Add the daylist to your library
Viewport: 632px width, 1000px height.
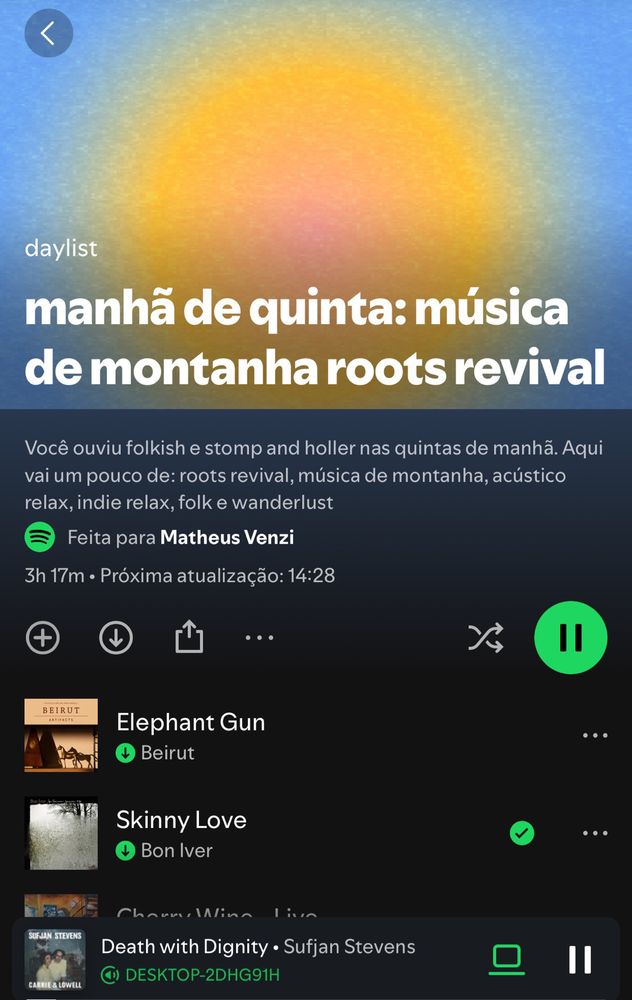pos(42,638)
